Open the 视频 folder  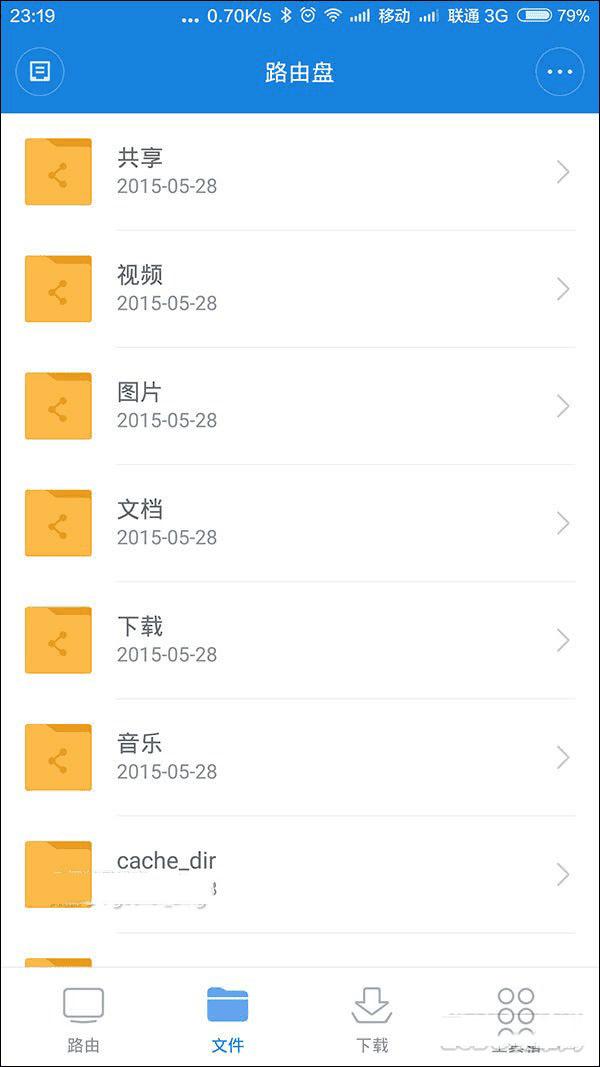(x=300, y=289)
